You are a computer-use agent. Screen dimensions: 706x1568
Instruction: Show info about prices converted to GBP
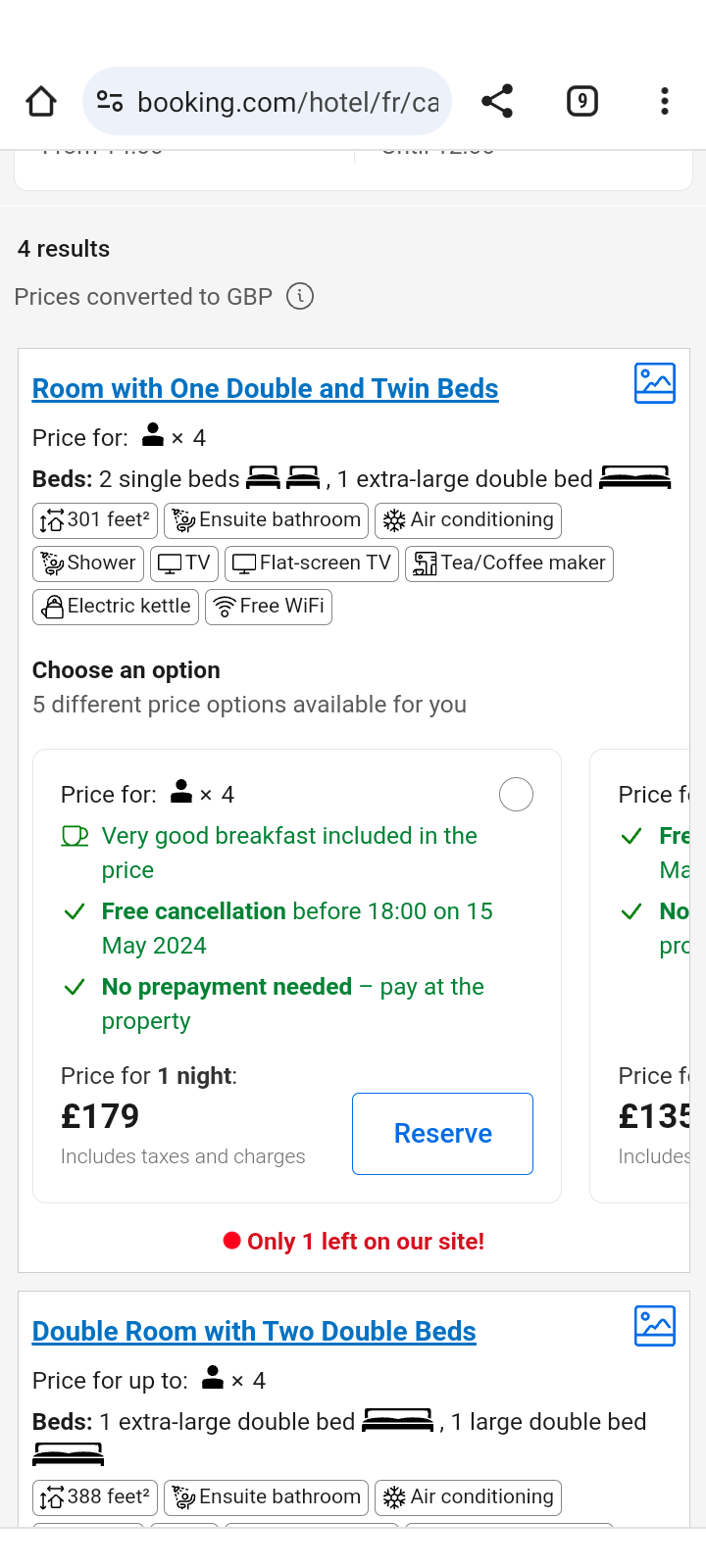[x=300, y=296]
